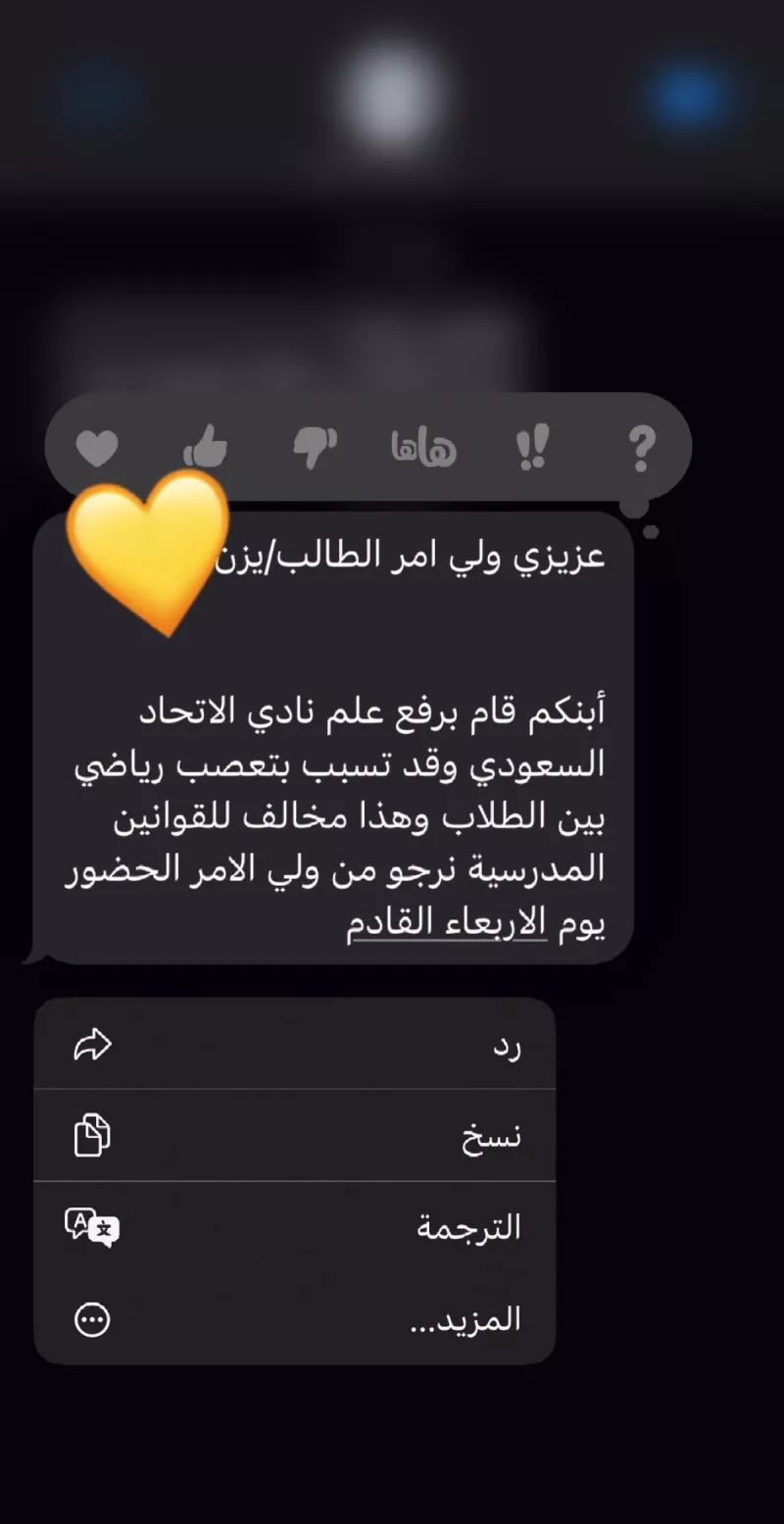Select نسخ to copy the message
The width and height of the screenshot is (784, 1524).
tap(492, 1135)
